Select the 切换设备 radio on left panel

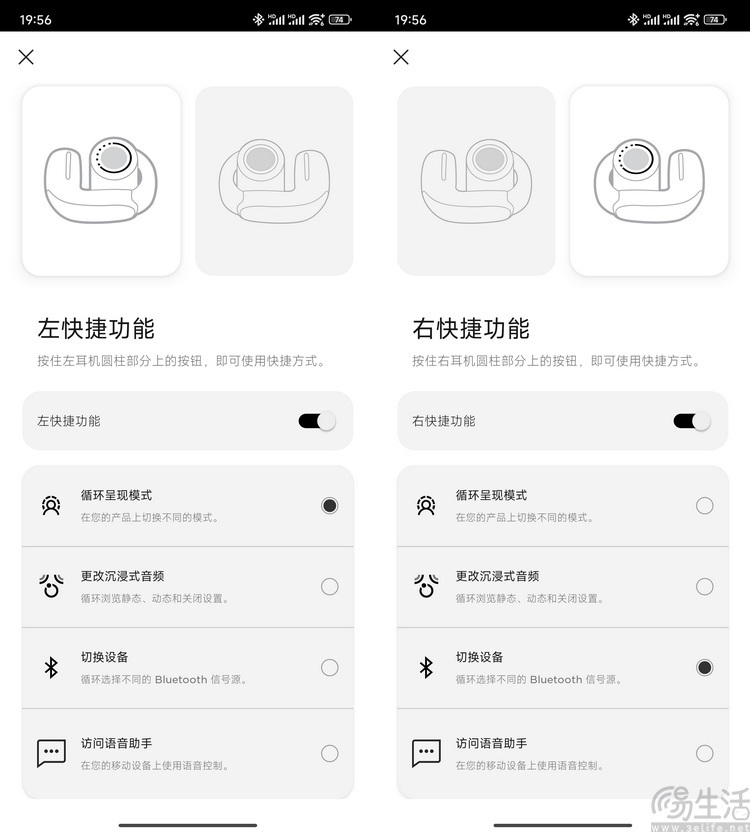(x=330, y=667)
